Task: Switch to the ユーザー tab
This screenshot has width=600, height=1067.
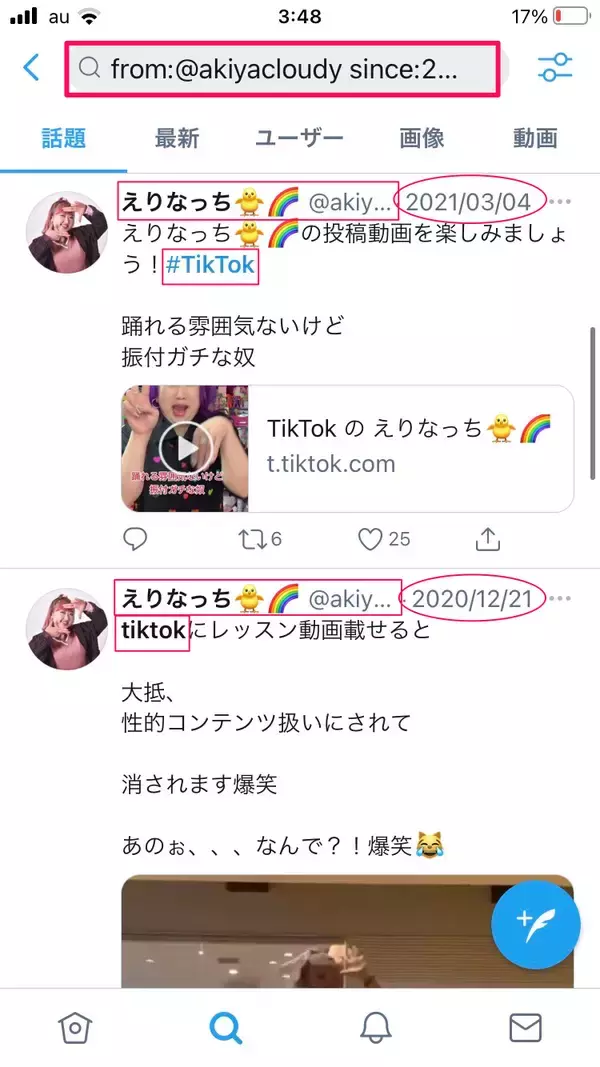Action: [299, 139]
